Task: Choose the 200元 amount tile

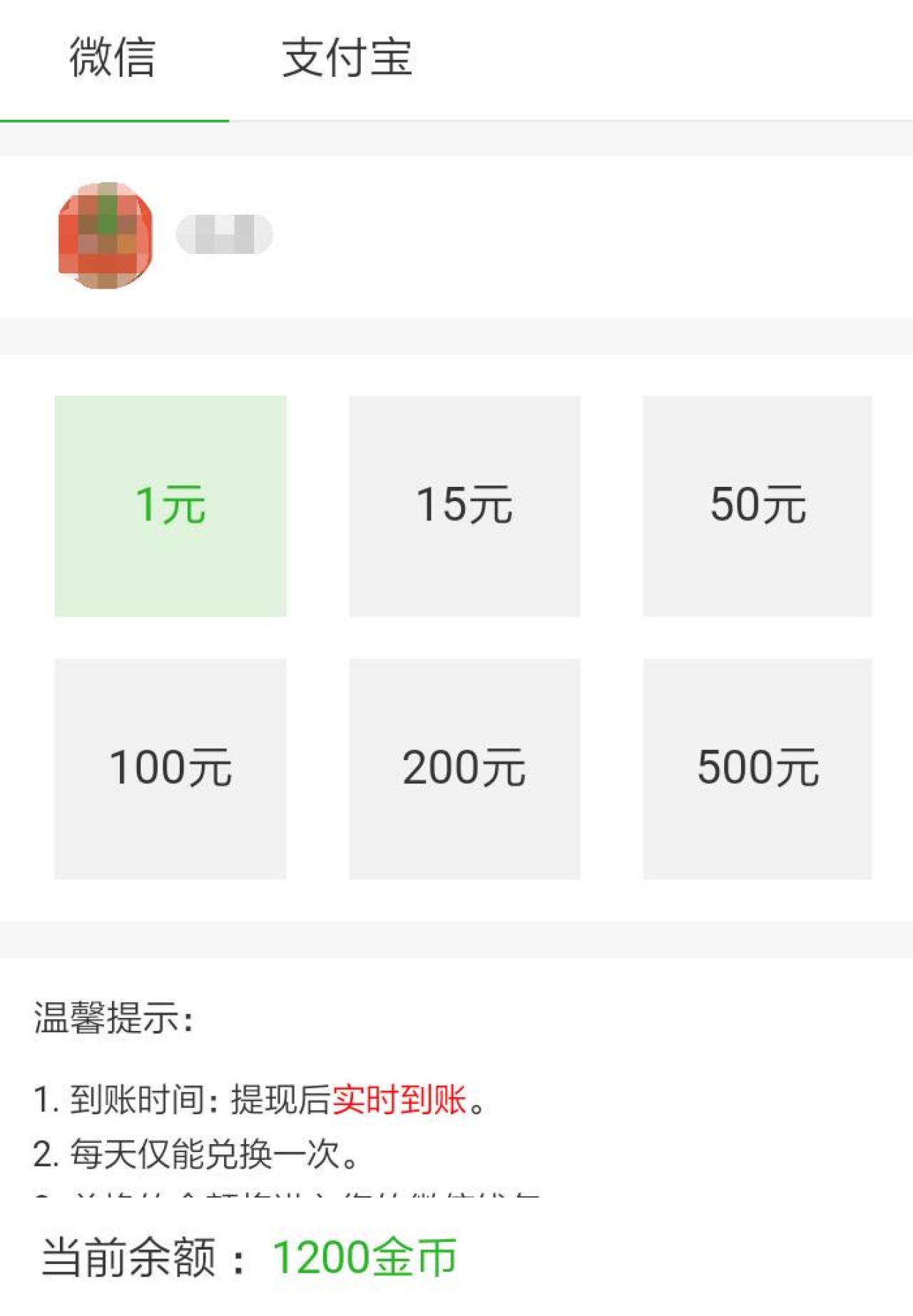Action: (x=464, y=768)
